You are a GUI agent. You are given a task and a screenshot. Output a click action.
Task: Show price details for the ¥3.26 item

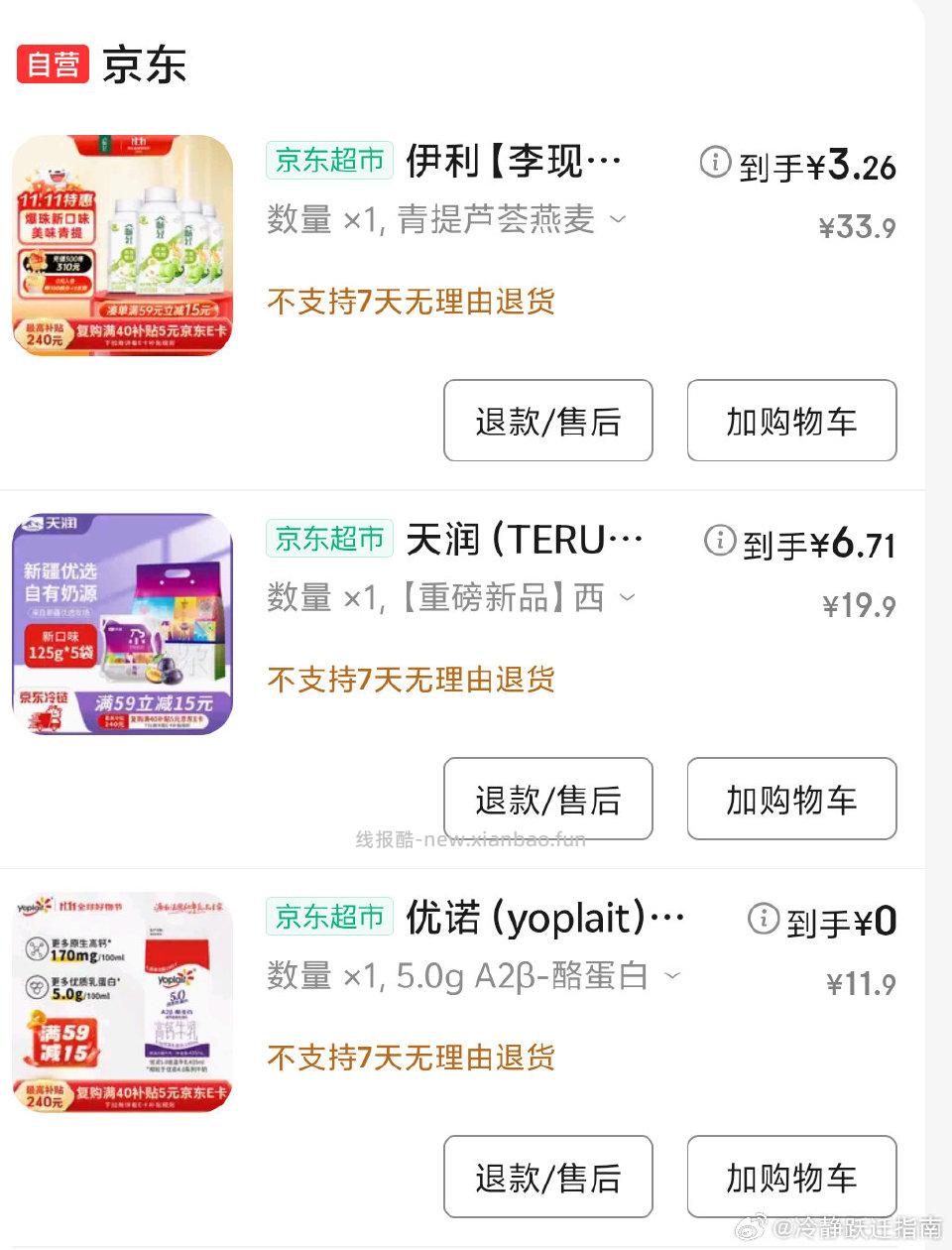715,162
